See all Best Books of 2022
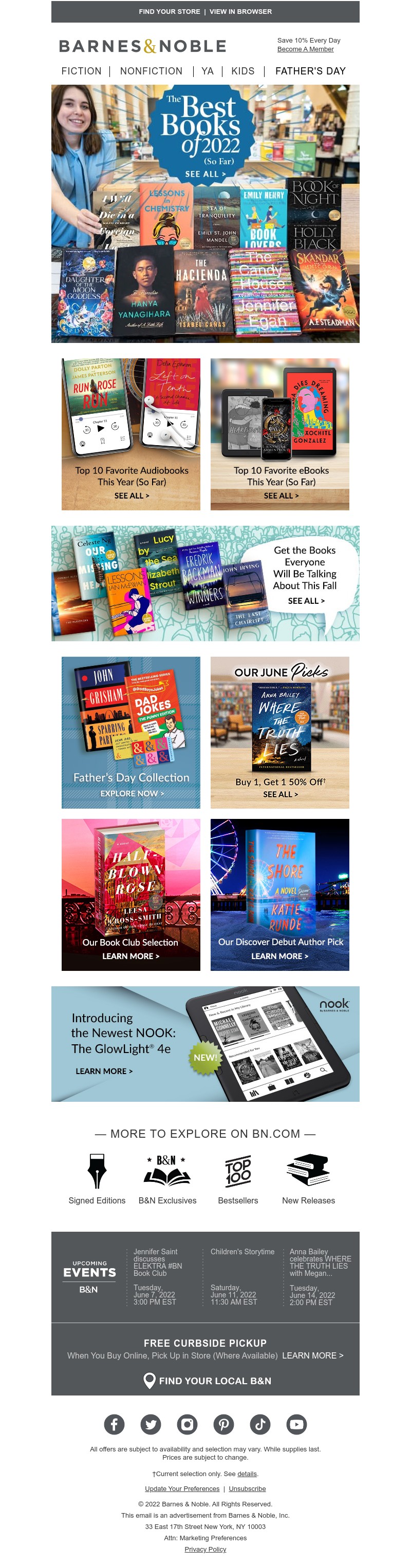 pos(205,174)
